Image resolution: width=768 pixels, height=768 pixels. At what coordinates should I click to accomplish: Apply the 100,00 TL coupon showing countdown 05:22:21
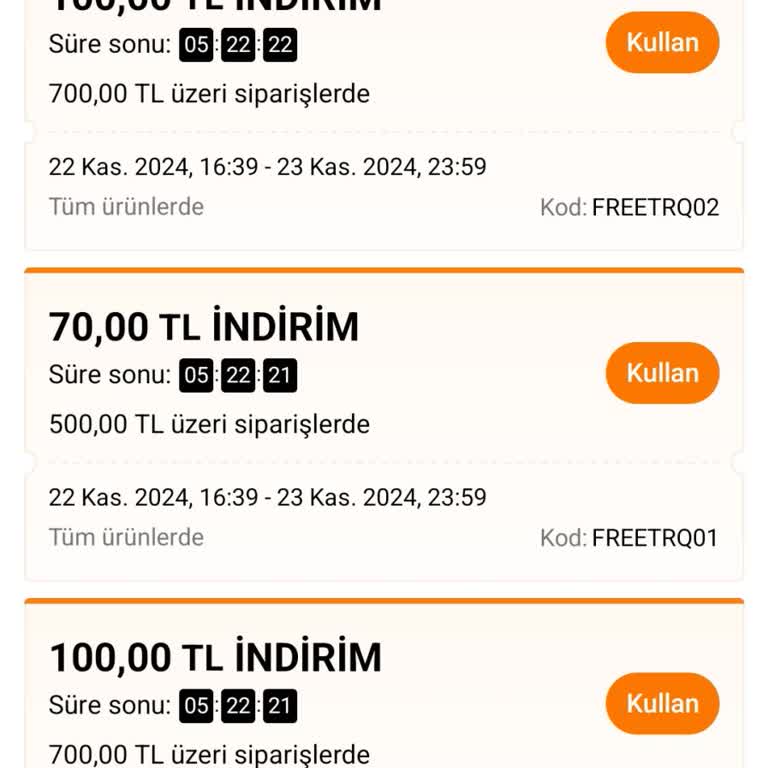pyautogui.click(x=662, y=703)
